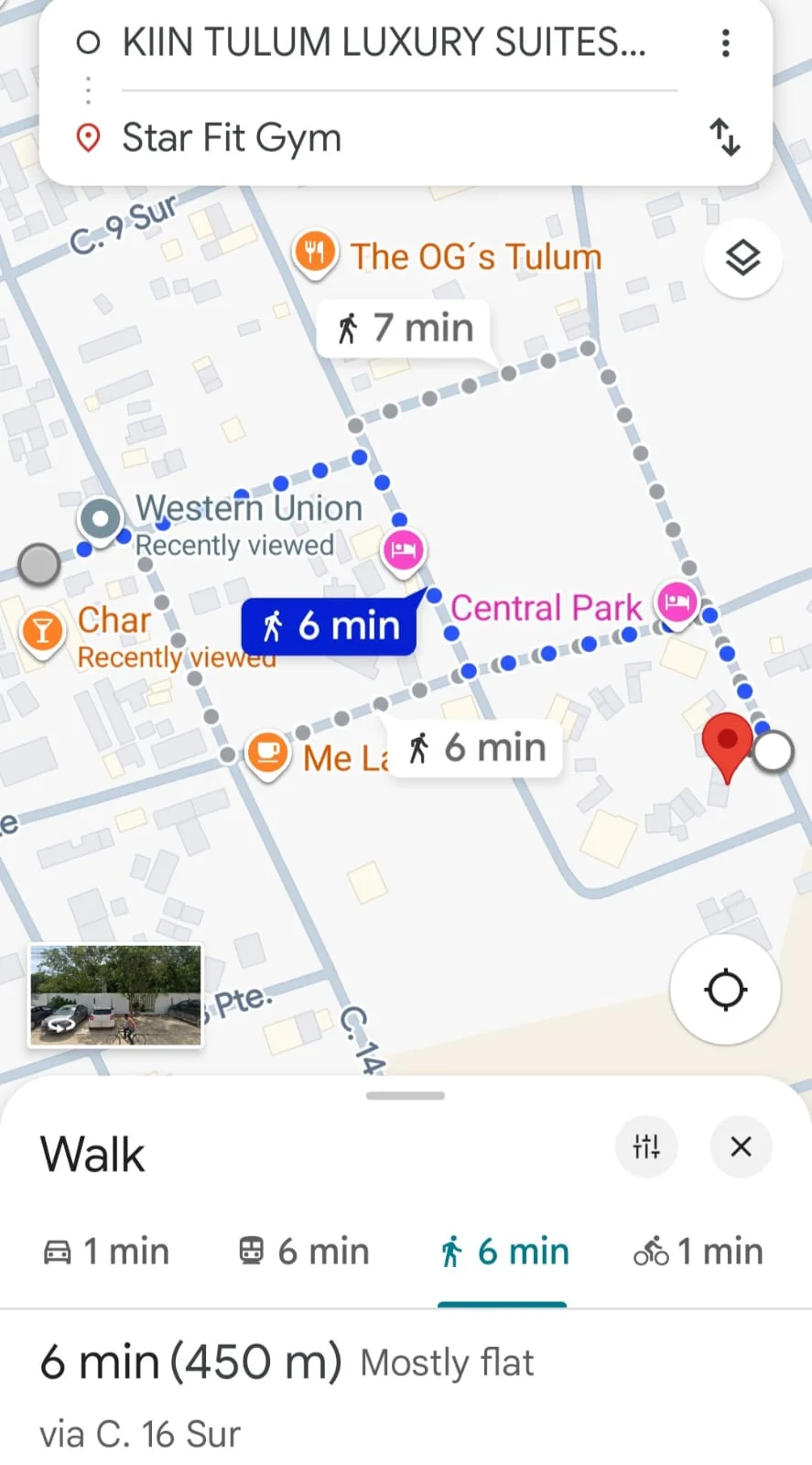The width and height of the screenshot is (812, 1465).
Task: Open the map layers selector
Action: click(742, 258)
